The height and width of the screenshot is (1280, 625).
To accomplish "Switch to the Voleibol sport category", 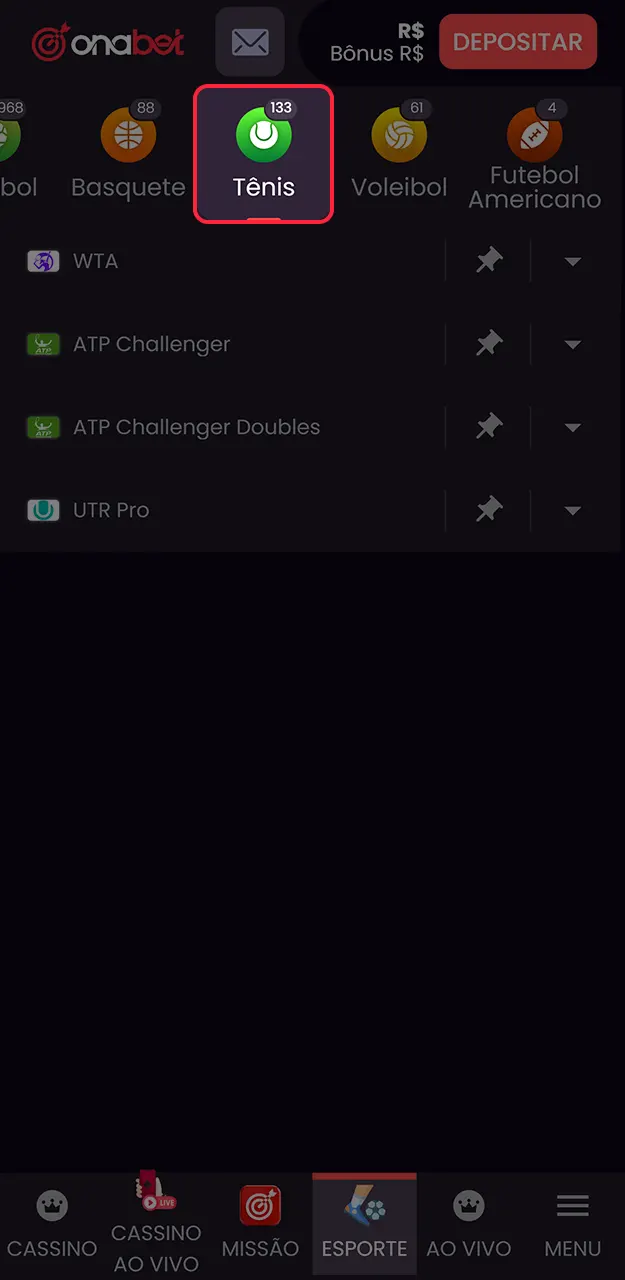I will coord(399,150).
